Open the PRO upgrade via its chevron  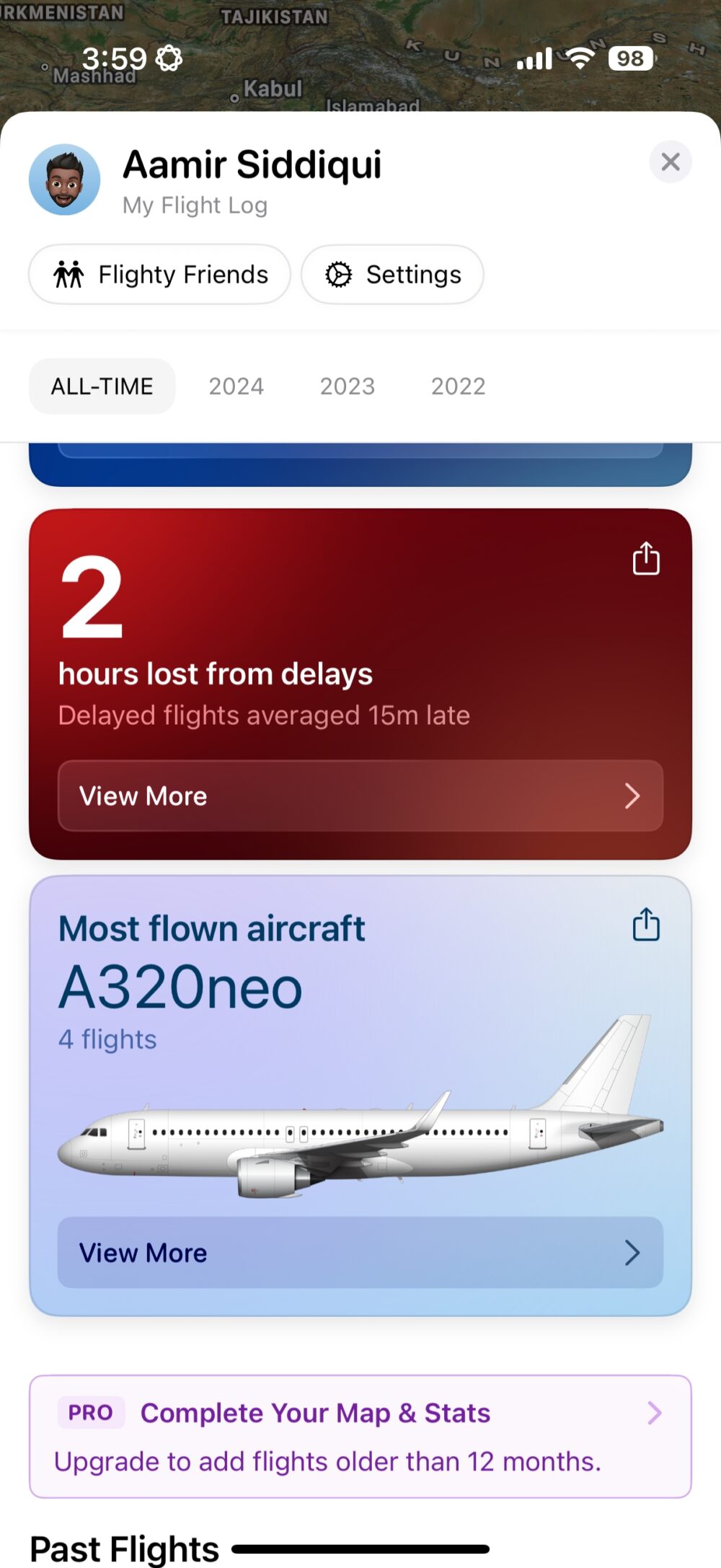tap(655, 1413)
